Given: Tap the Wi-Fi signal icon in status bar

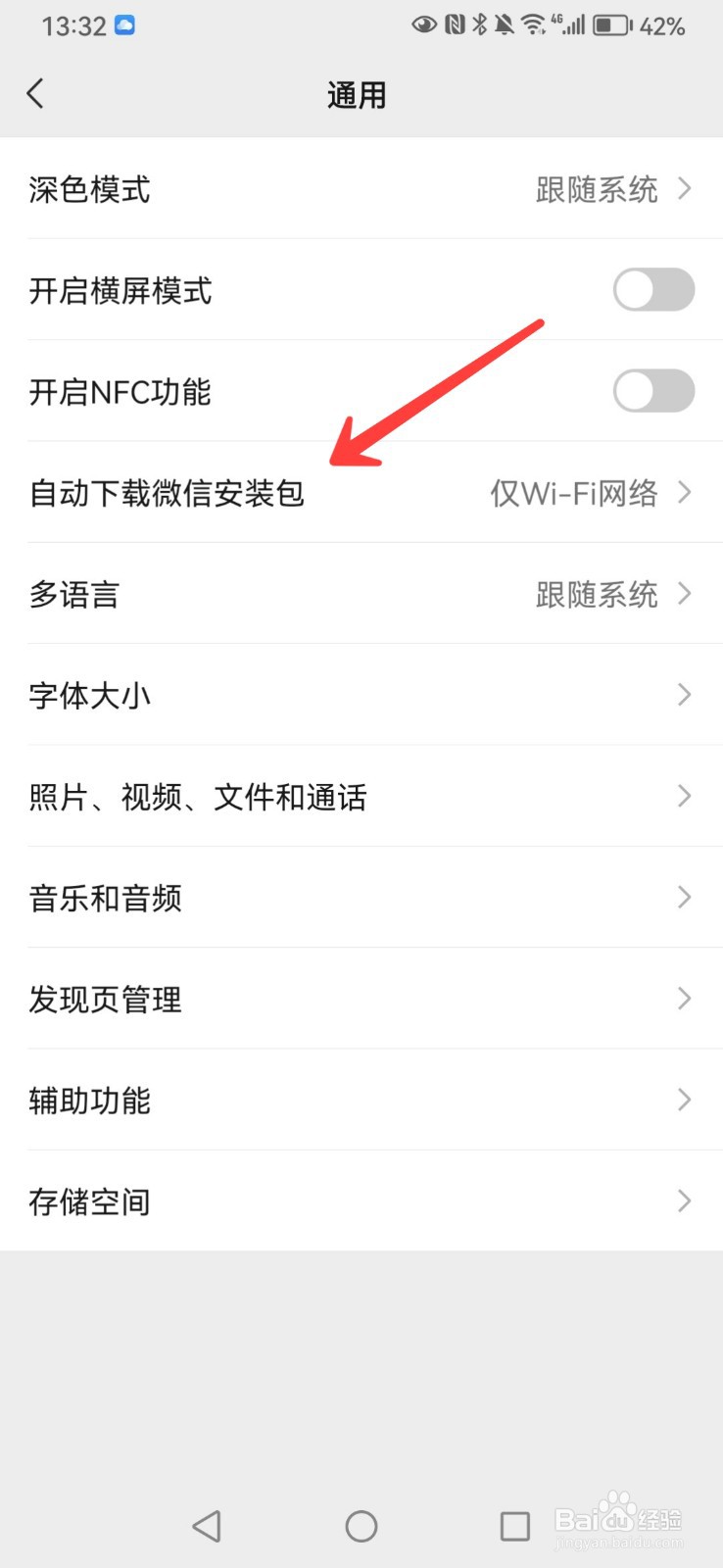Looking at the screenshot, I should 532,25.
